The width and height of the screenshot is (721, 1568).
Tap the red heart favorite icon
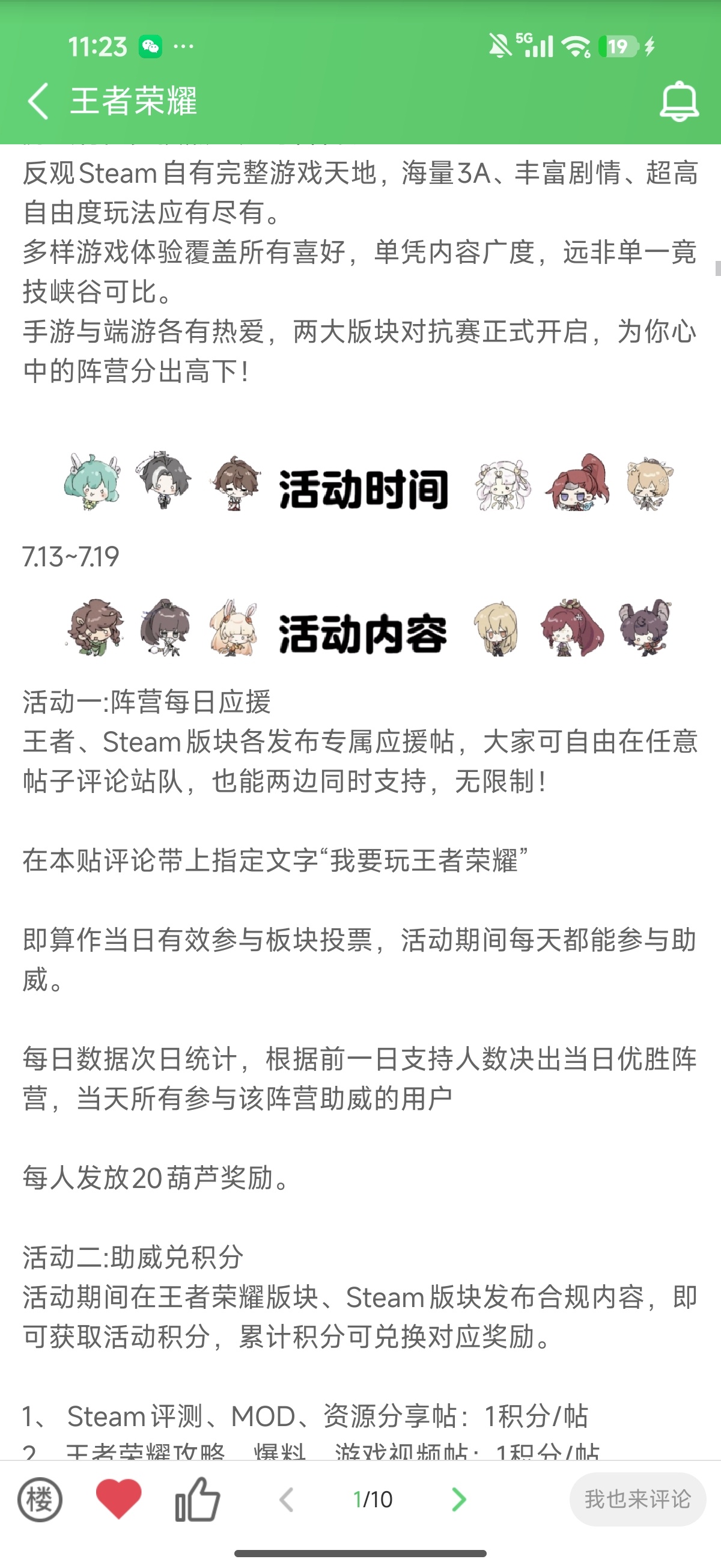[x=118, y=1498]
